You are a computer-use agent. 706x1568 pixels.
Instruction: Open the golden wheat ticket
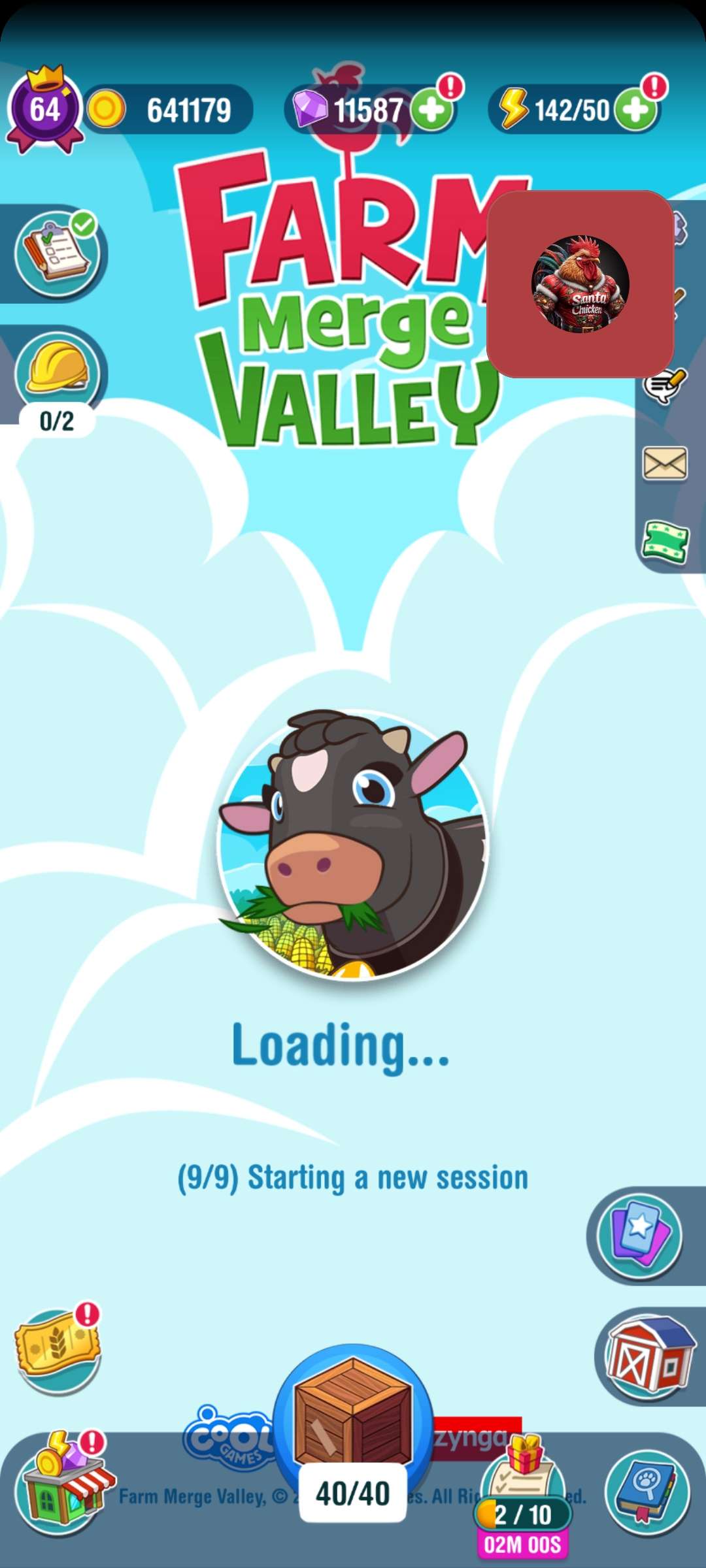point(58,1345)
